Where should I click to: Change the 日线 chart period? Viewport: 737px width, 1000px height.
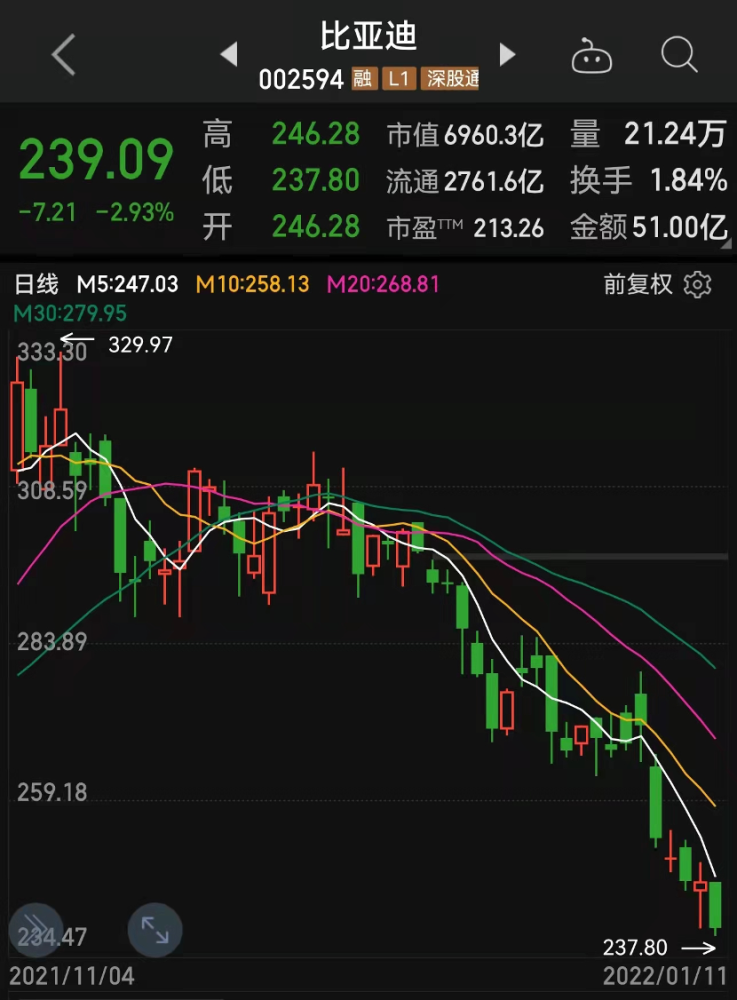coord(37,284)
